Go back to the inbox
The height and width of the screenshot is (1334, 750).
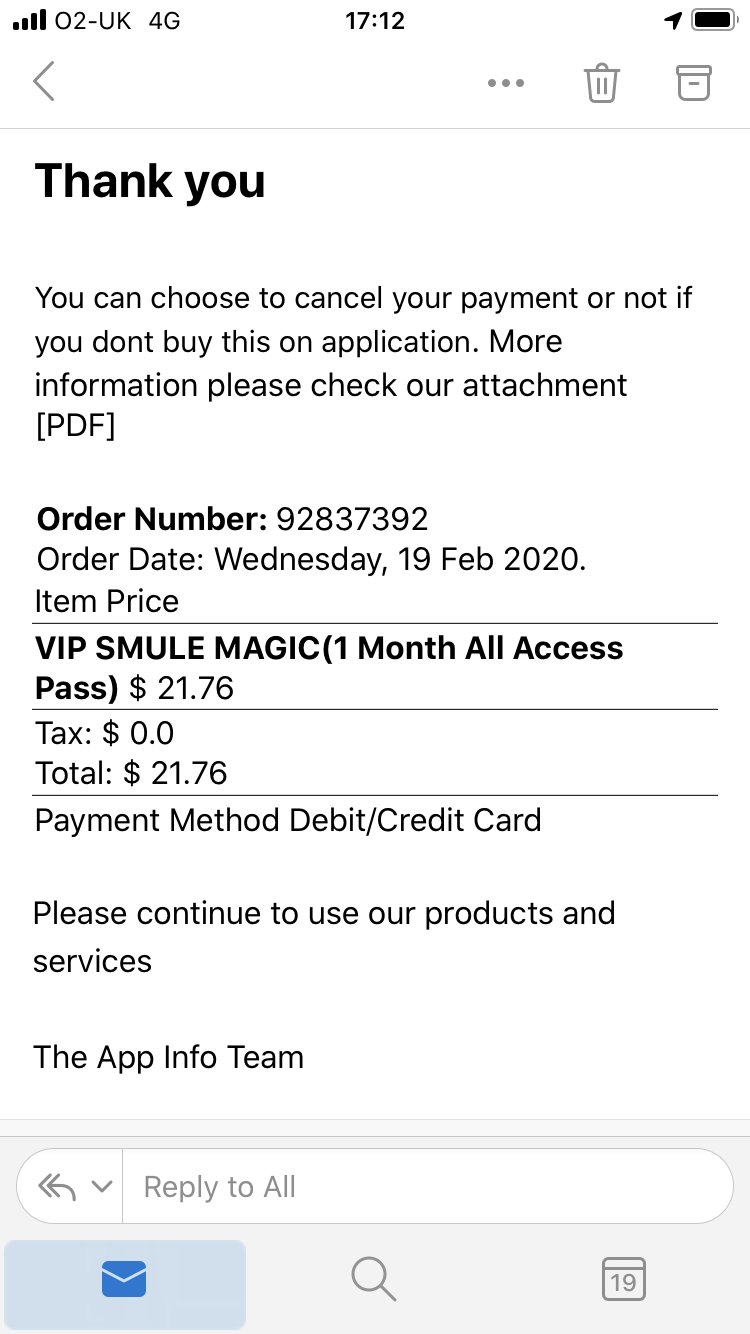[x=44, y=82]
